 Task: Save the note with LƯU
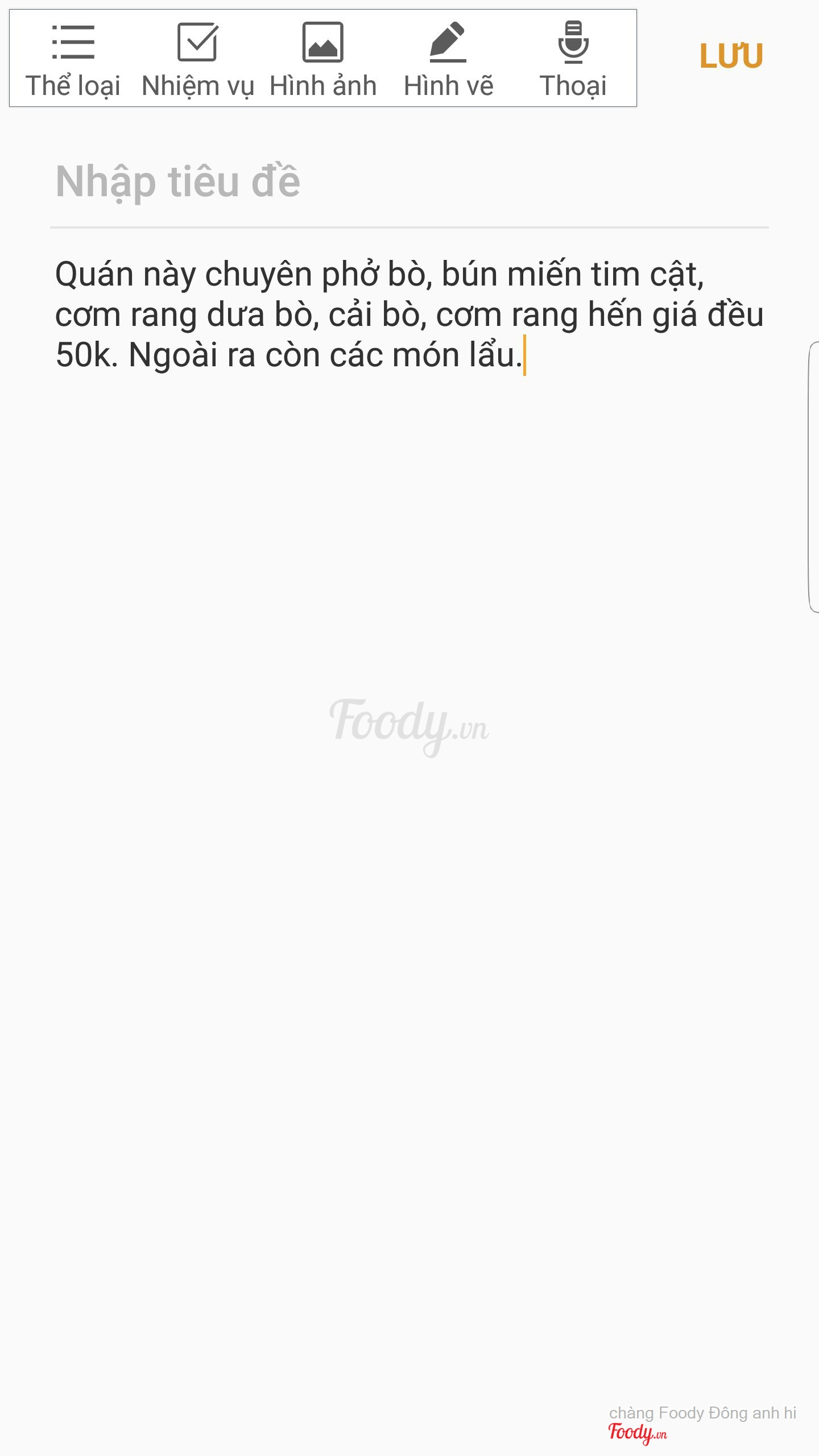tap(731, 56)
